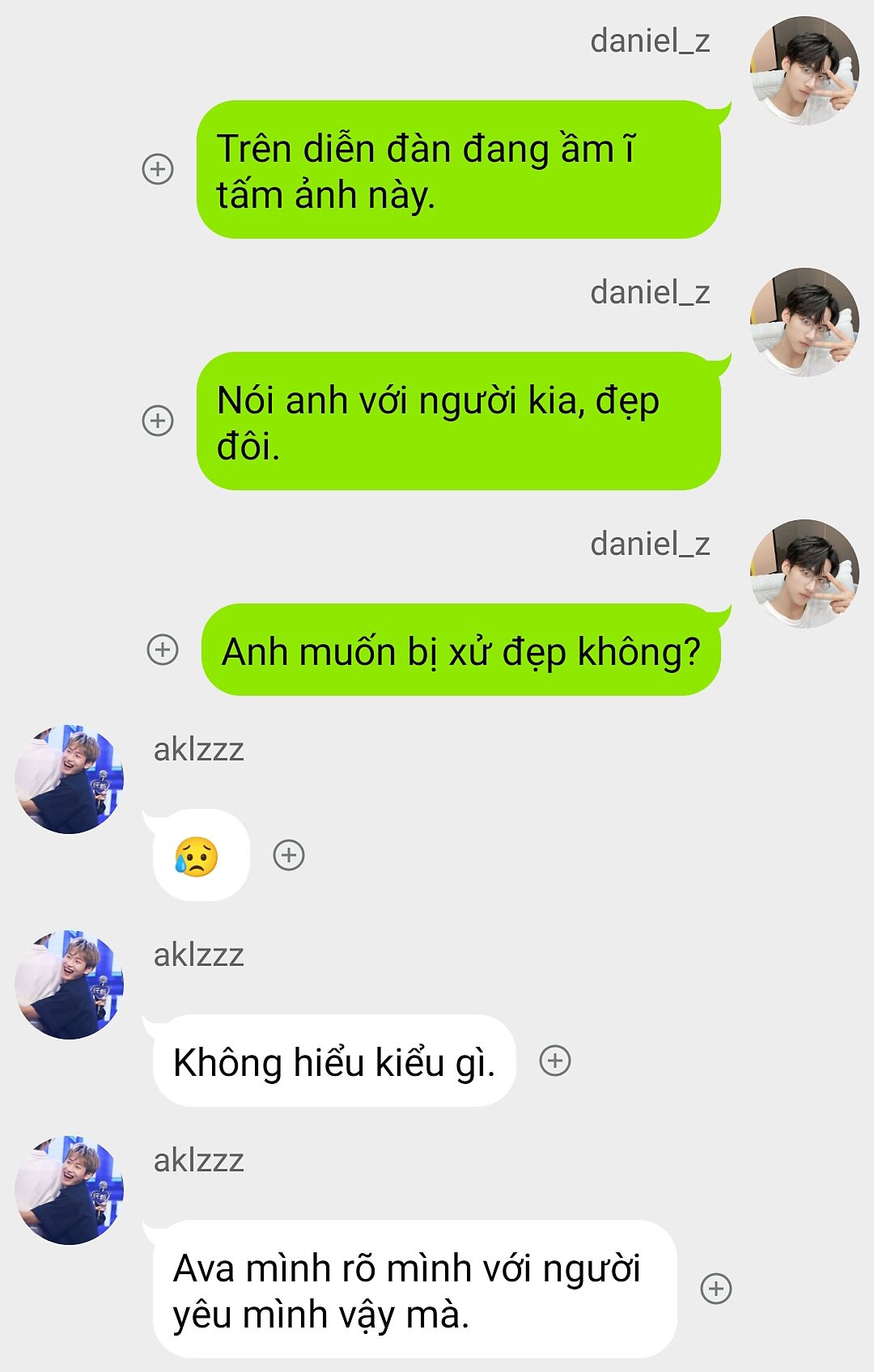Tap plus icon beside "Nói anh với người kia" message

click(158, 421)
